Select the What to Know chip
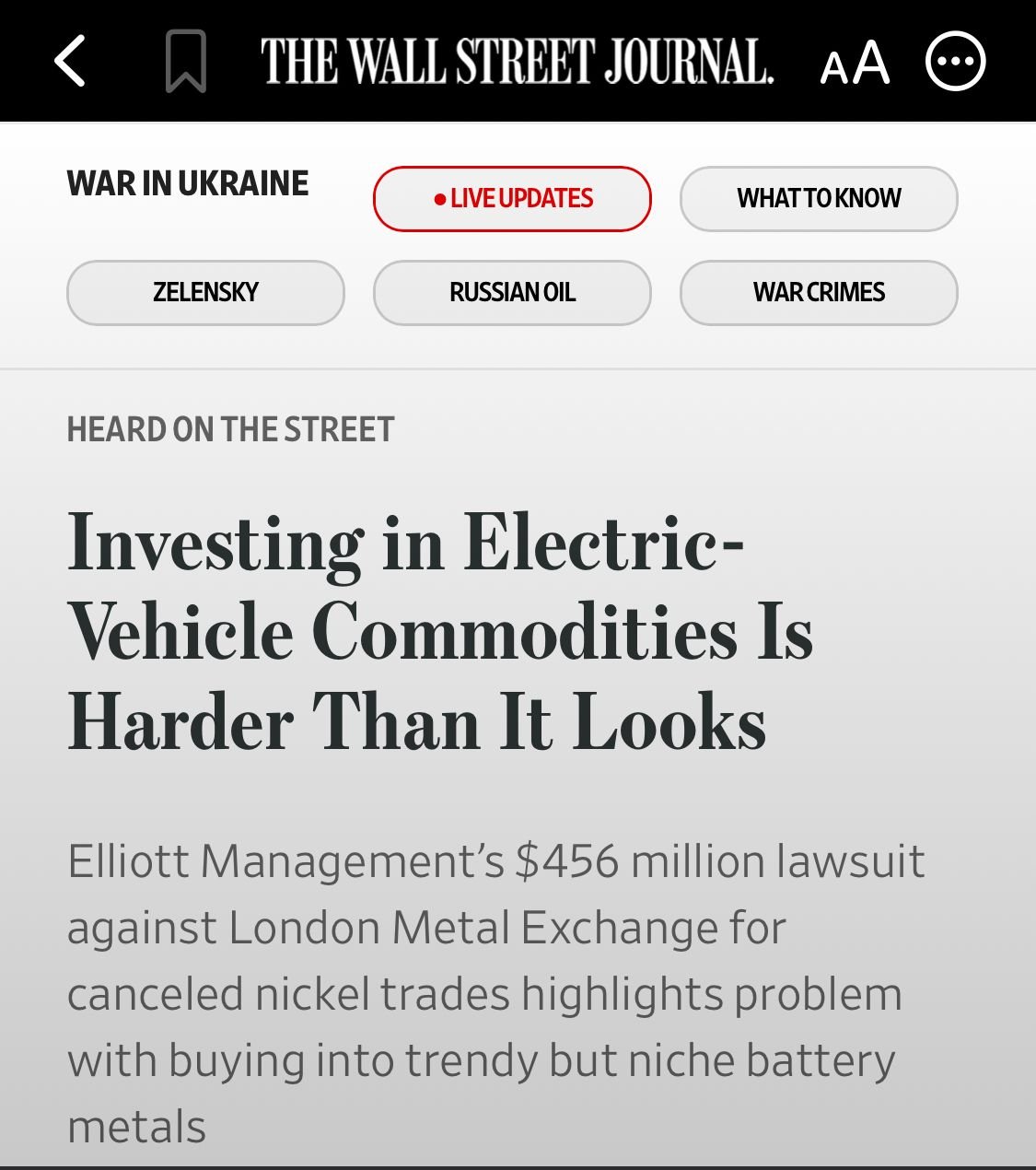Image resolution: width=1036 pixels, height=1170 pixels. pyautogui.click(x=819, y=199)
